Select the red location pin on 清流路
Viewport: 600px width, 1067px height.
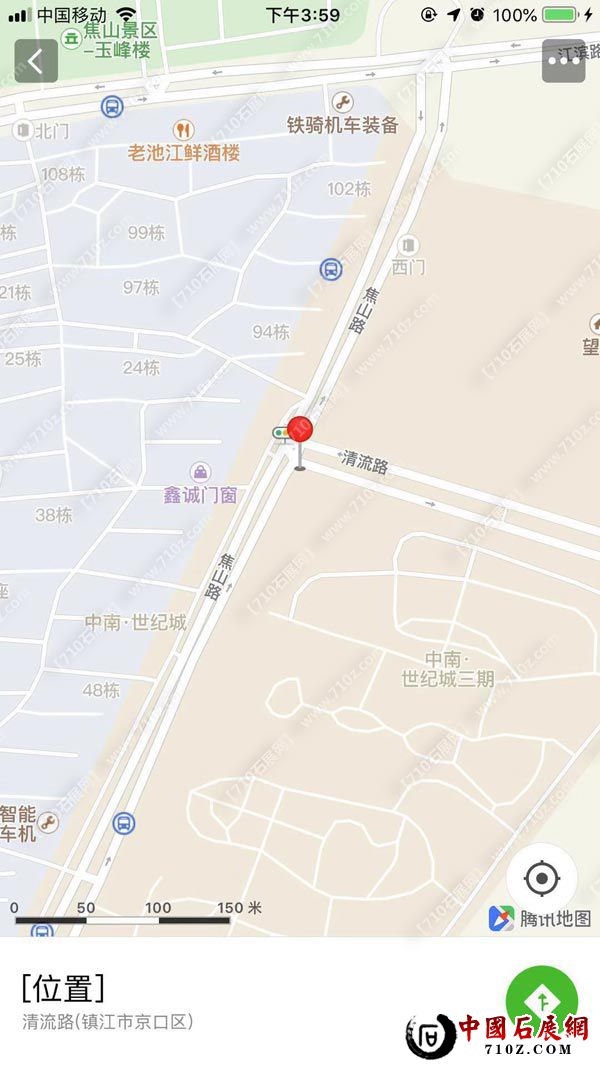(x=300, y=432)
